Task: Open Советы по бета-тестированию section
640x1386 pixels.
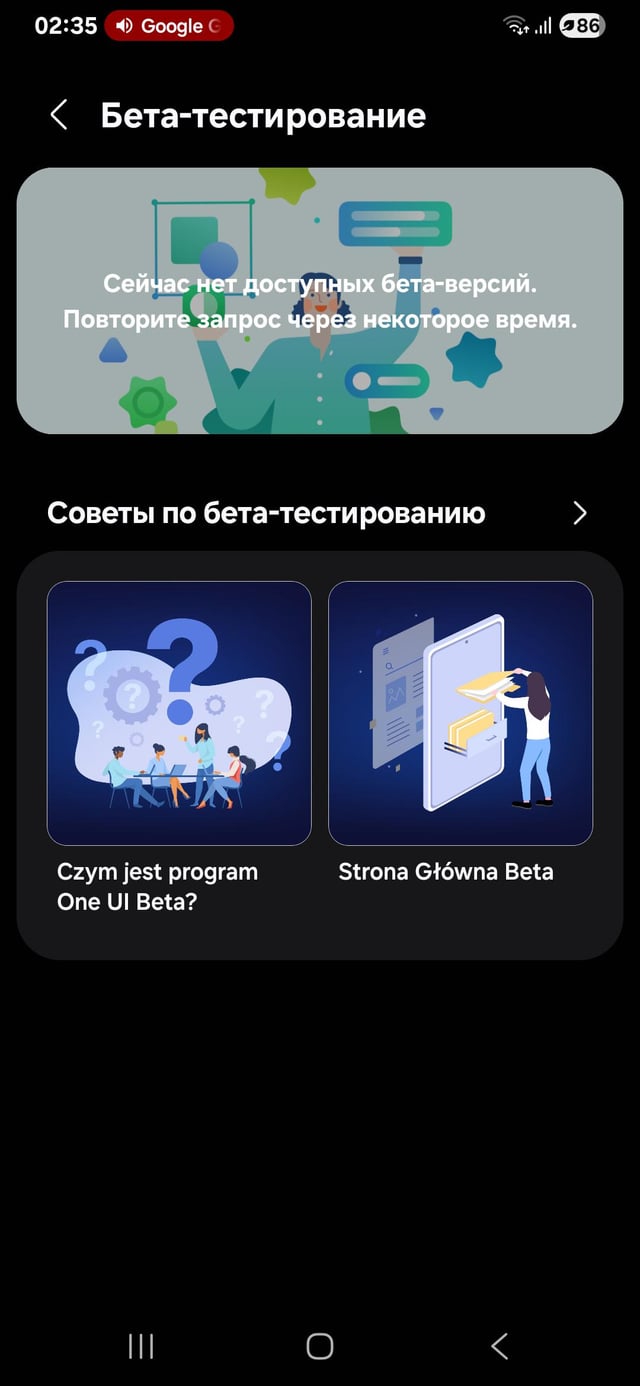Action: point(319,513)
